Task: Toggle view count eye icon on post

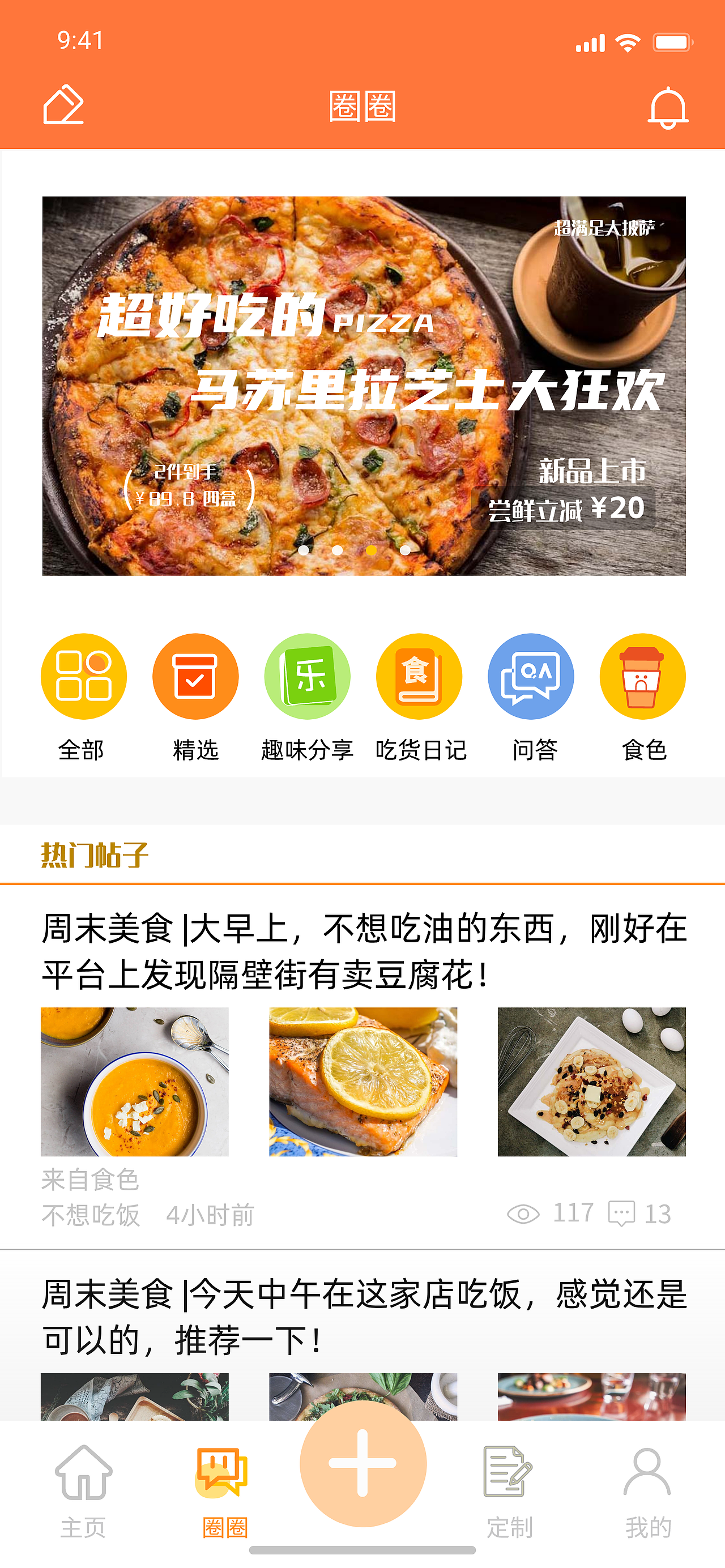Action: 524,1212
